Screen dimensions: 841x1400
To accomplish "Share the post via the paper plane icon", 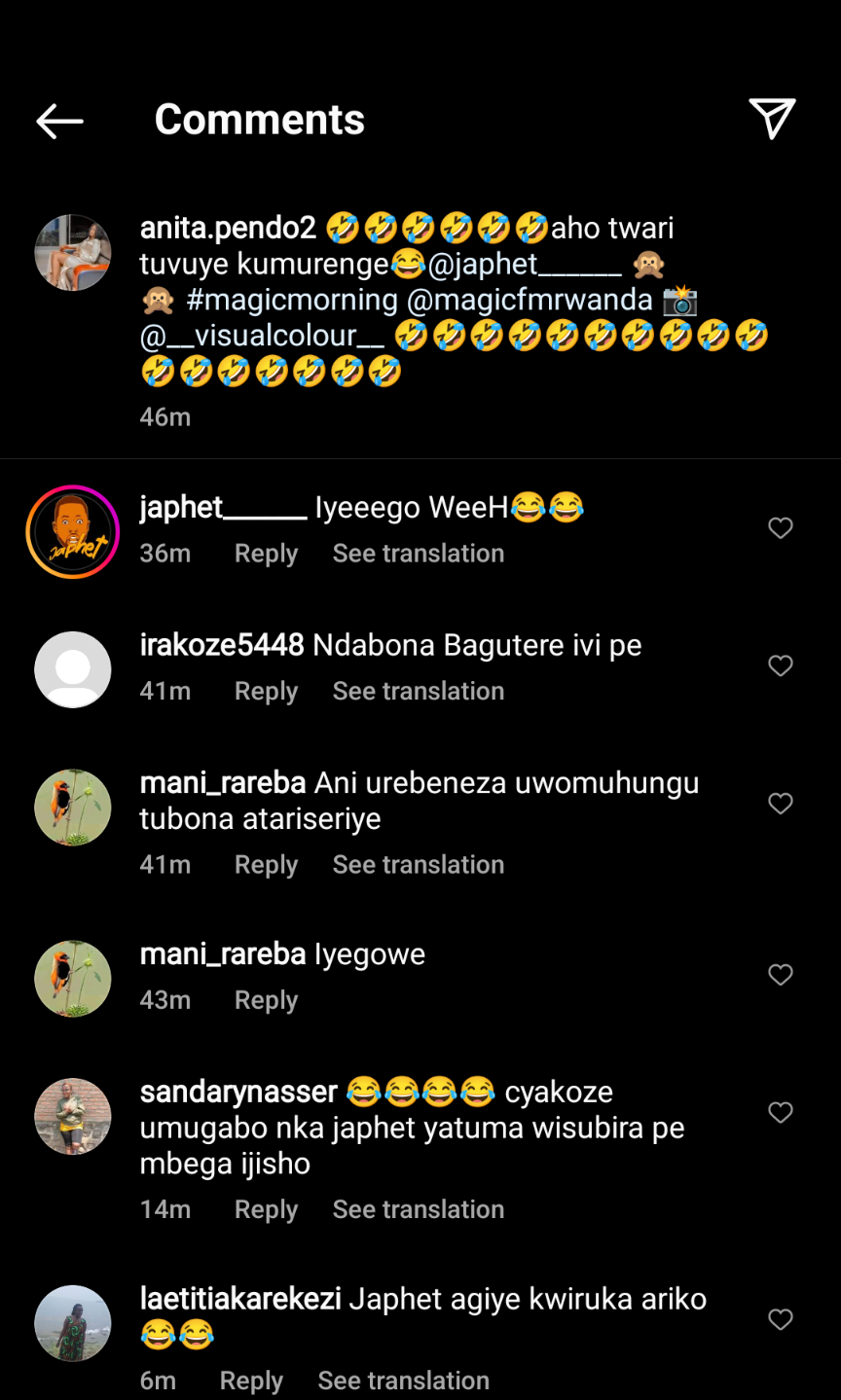I will 772,119.
